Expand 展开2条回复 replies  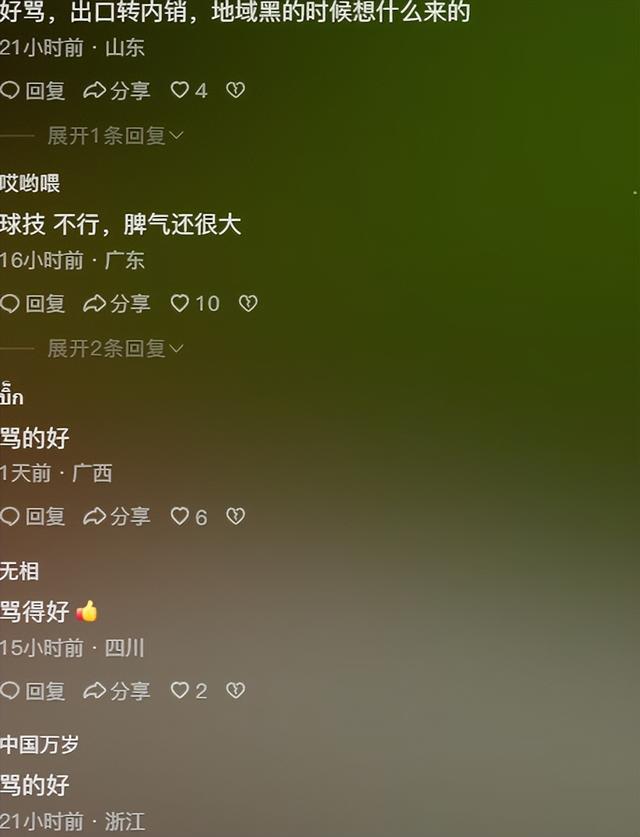[x=115, y=348]
